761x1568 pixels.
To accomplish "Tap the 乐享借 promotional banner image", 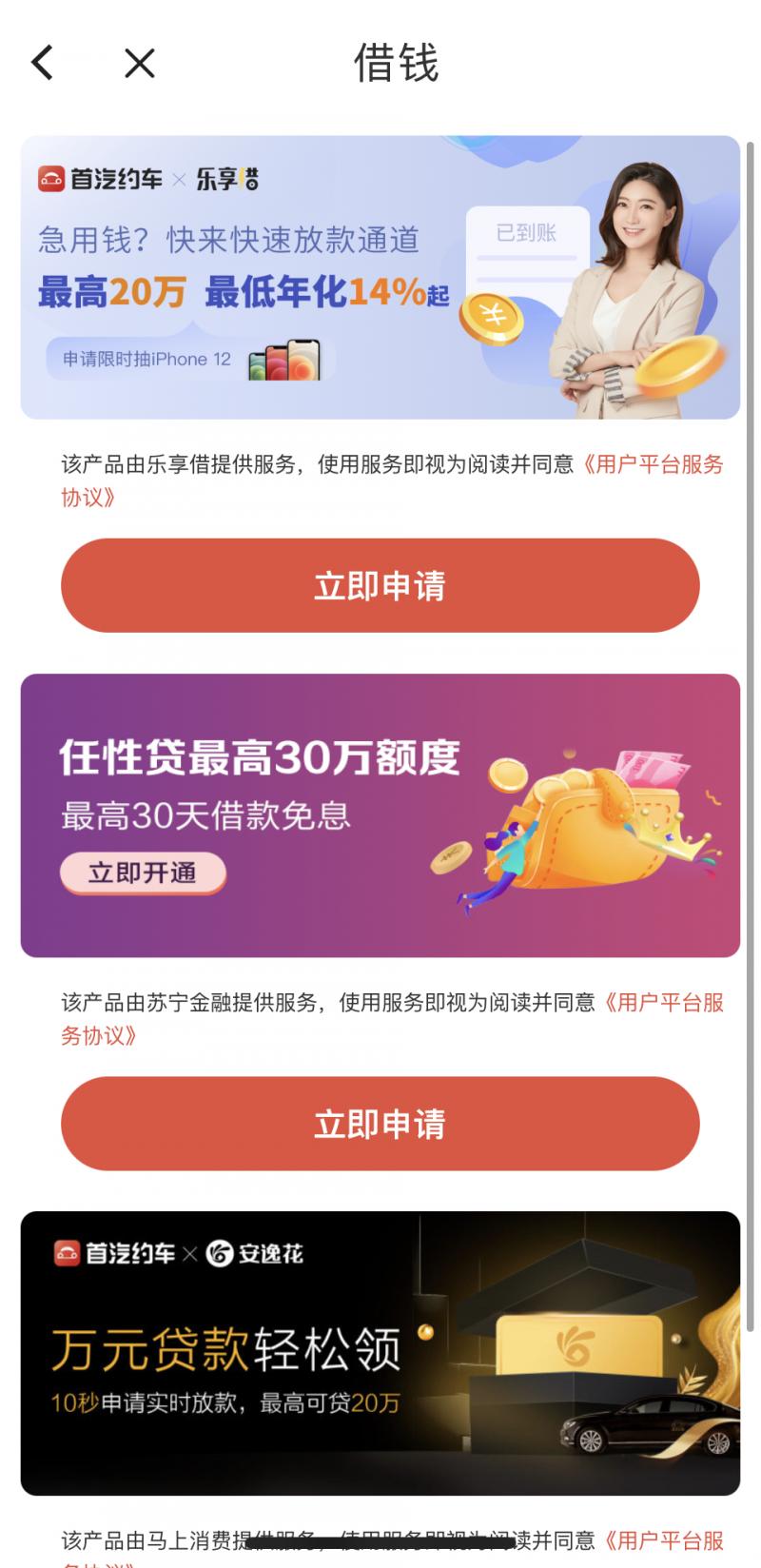I will coord(380,276).
